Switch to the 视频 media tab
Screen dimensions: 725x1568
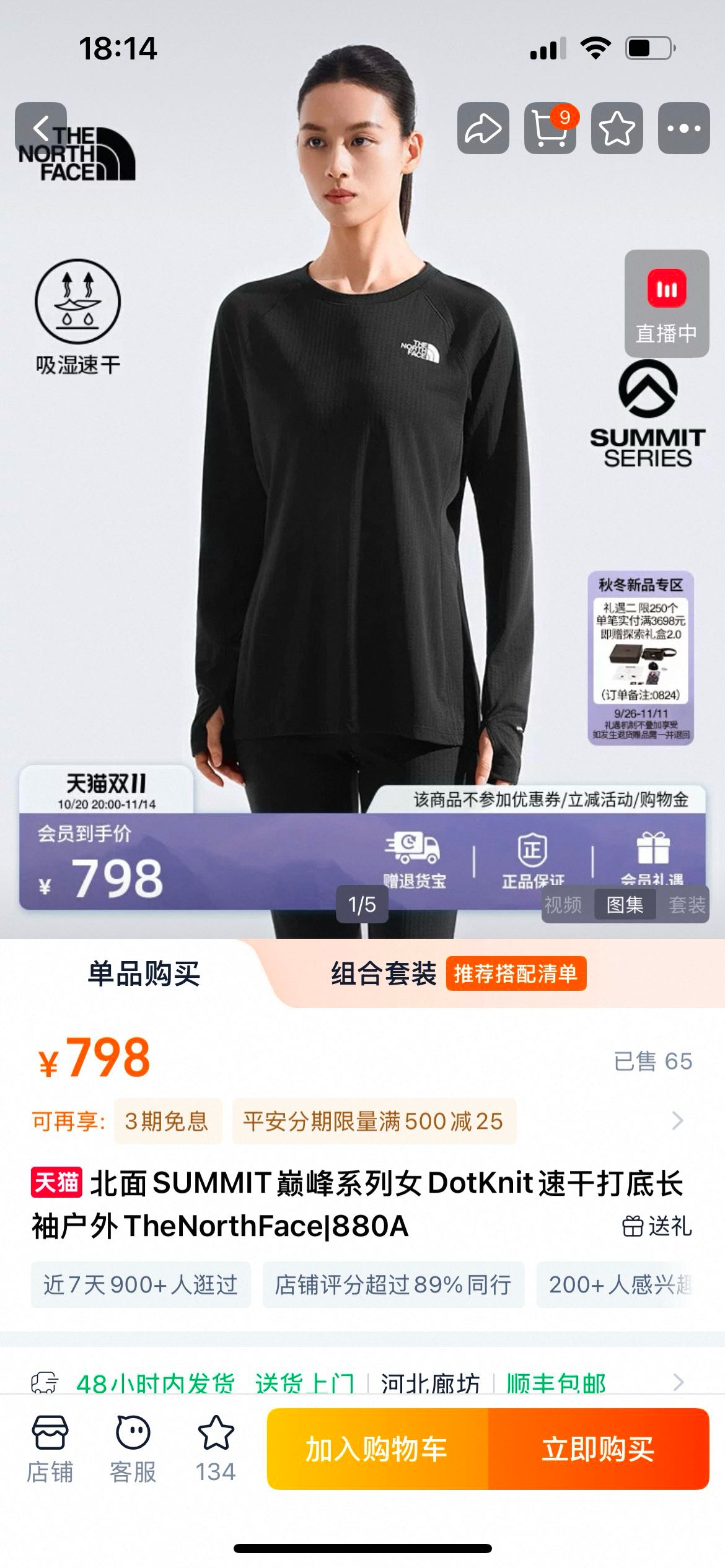563,905
